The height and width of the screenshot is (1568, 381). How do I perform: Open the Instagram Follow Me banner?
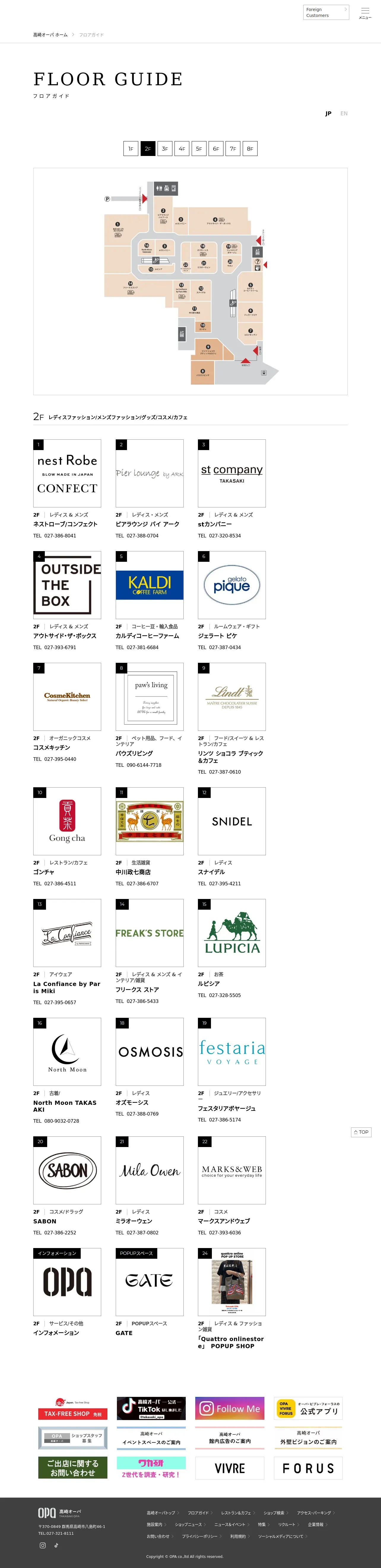(x=230, y=1408)
